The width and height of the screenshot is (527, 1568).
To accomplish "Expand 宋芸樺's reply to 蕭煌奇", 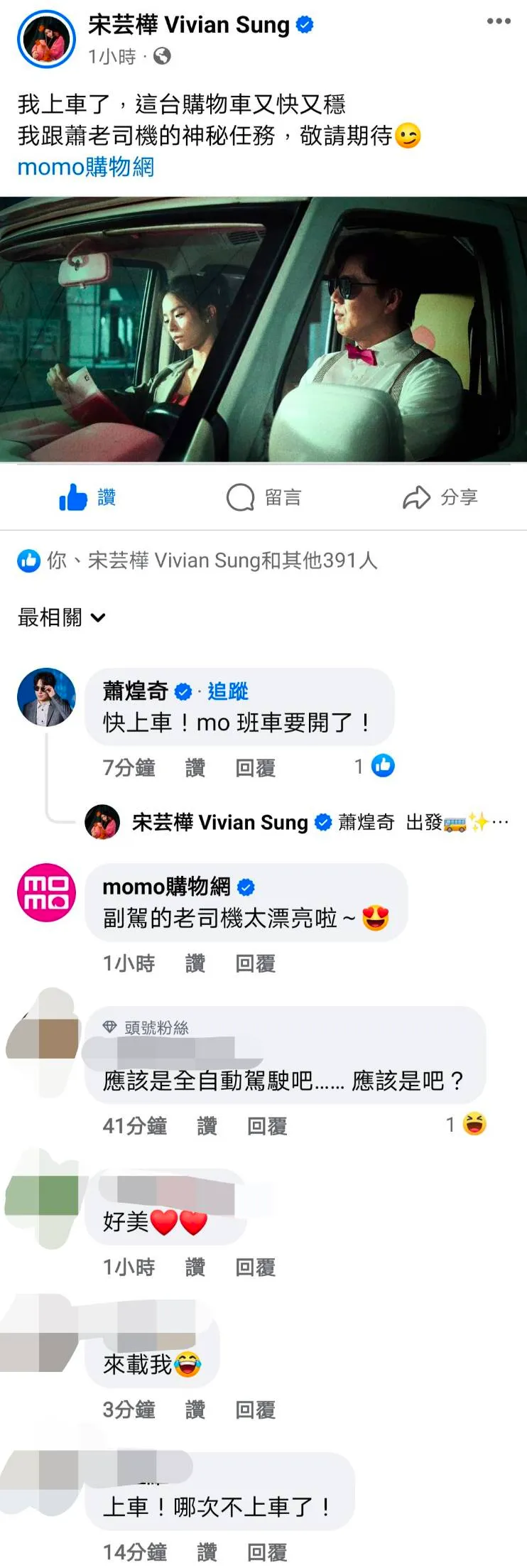I will pyautogui.click(x=500, y=823).
